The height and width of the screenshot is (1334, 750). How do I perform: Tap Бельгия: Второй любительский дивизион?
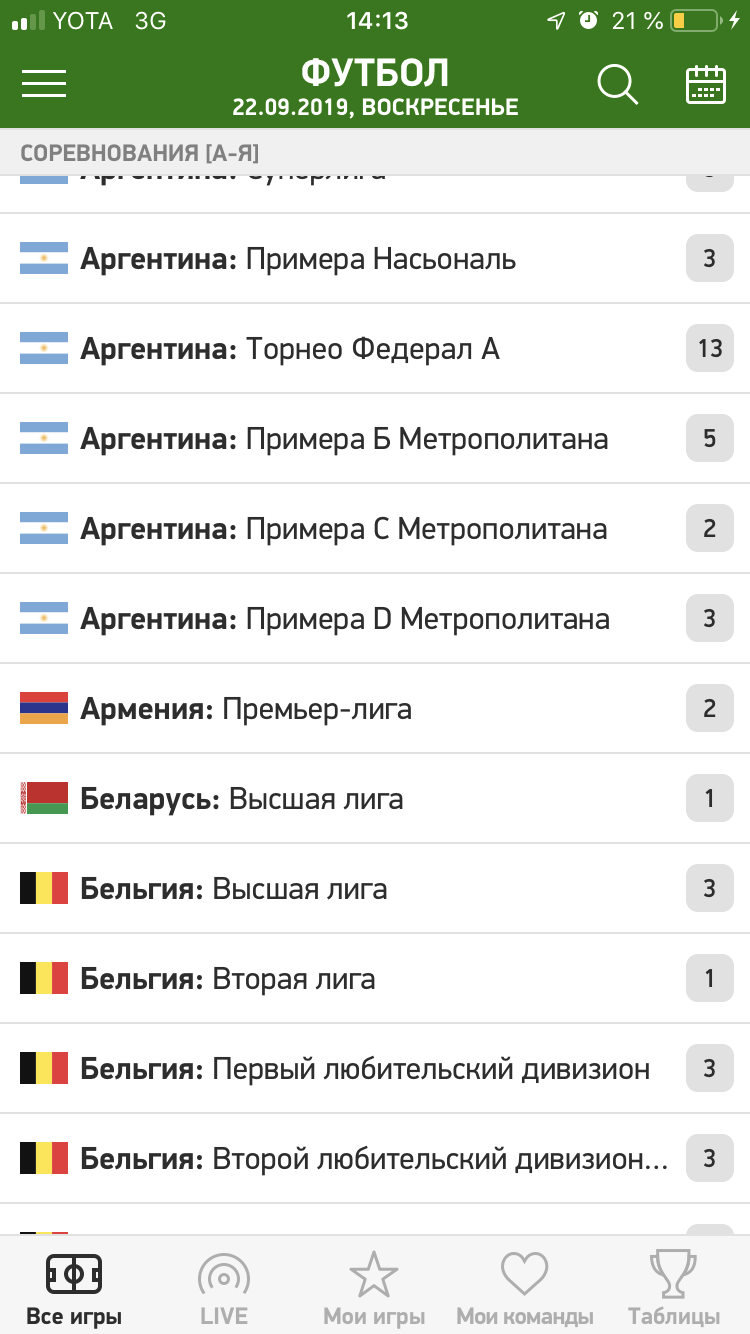click(375, 1159)
